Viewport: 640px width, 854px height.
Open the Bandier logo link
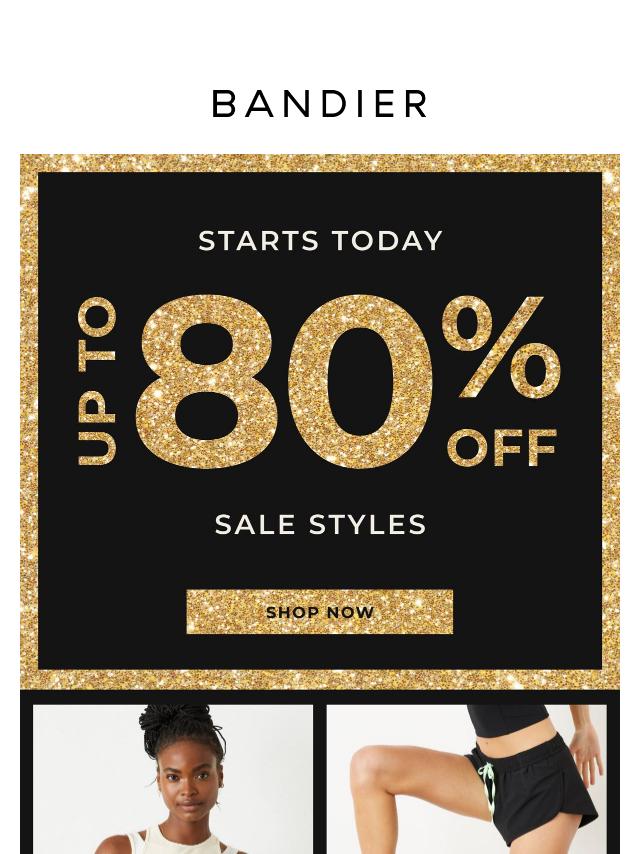320,104
